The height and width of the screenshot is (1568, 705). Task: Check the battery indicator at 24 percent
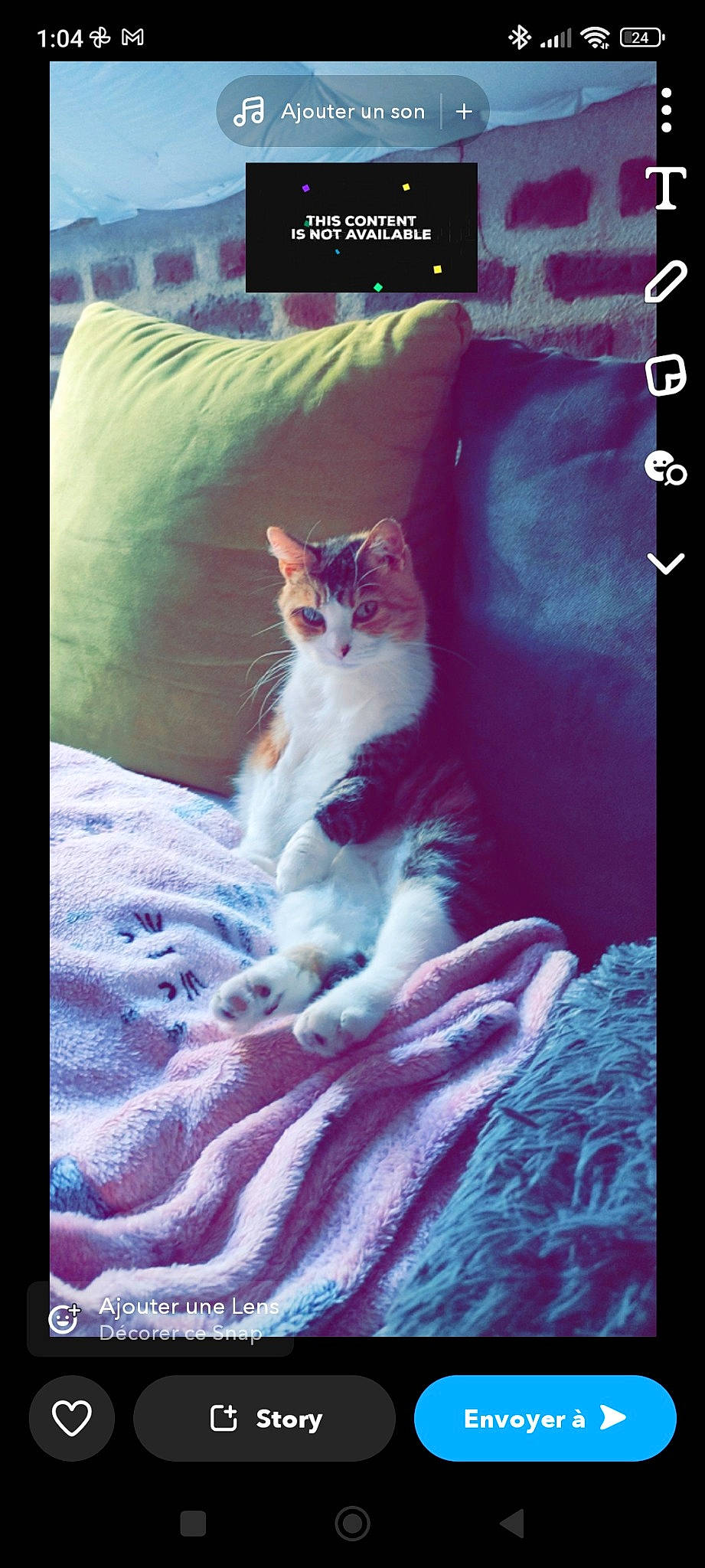pyautogui.click(x=640, y=35)
